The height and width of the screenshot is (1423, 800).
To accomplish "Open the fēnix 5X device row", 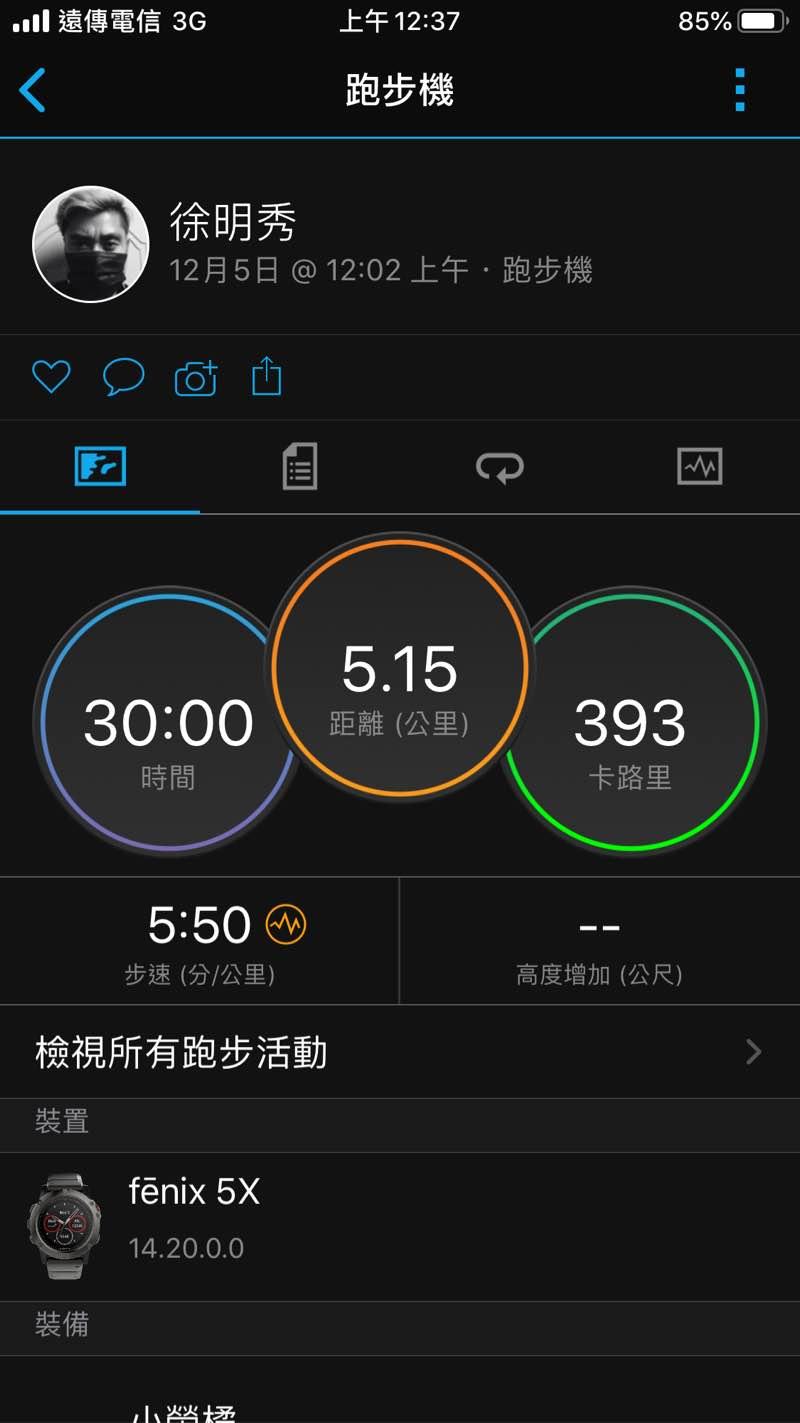I will 400,1226.
